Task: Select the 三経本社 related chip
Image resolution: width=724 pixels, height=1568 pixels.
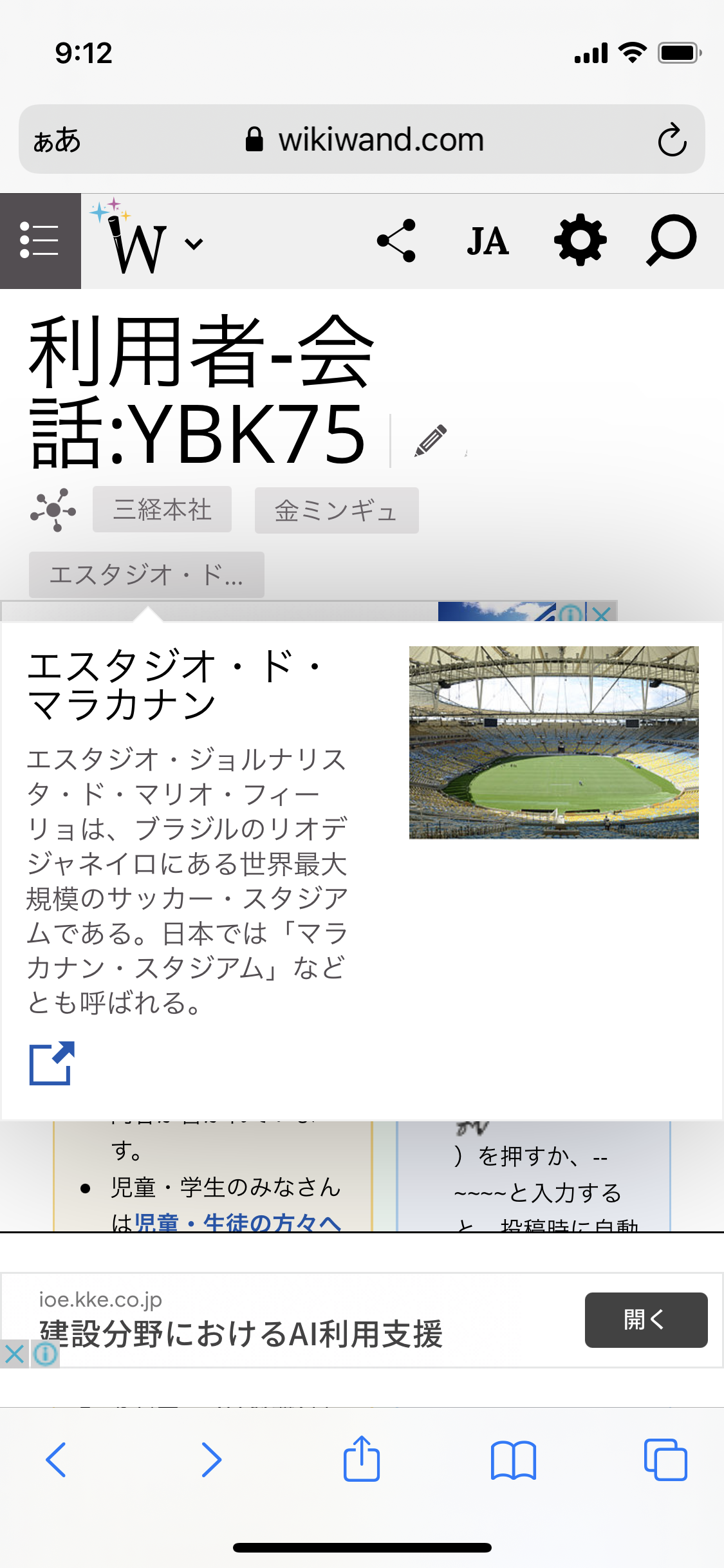Action: click(162, 510)
